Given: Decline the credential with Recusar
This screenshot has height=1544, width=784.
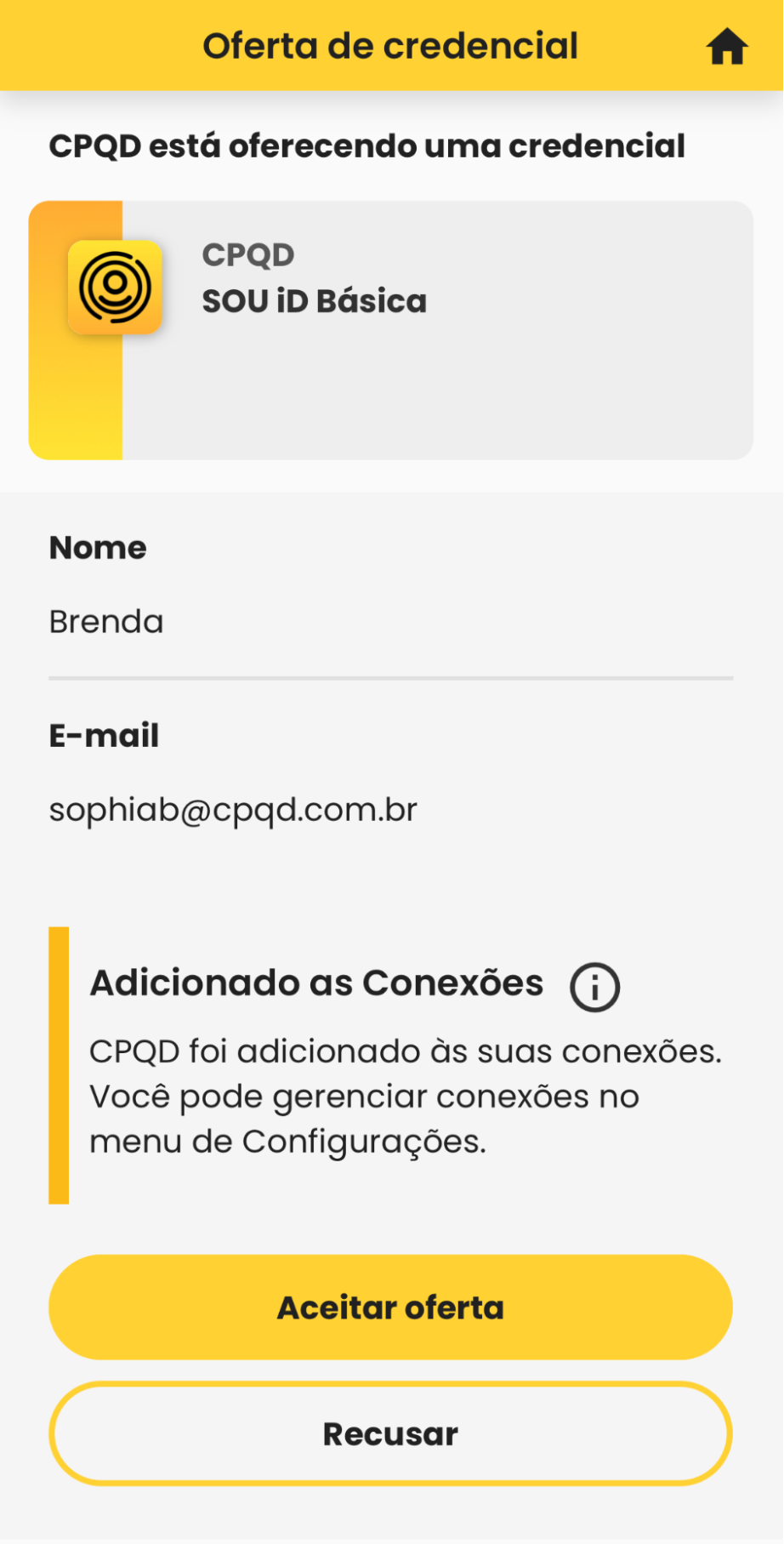Looking at the screenshot, I should point(390,1433).
